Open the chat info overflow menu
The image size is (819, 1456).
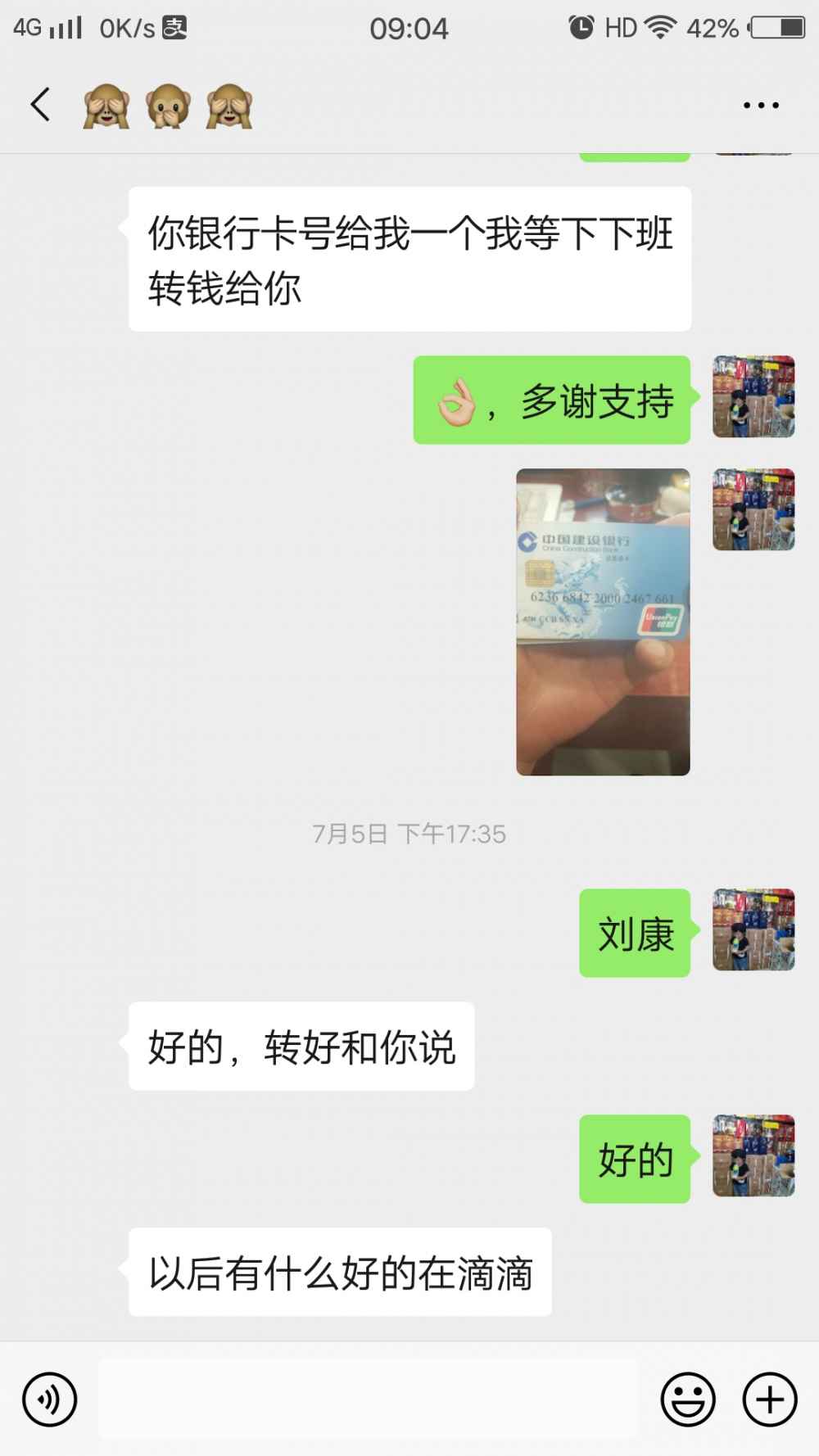[x=760, y=105]
